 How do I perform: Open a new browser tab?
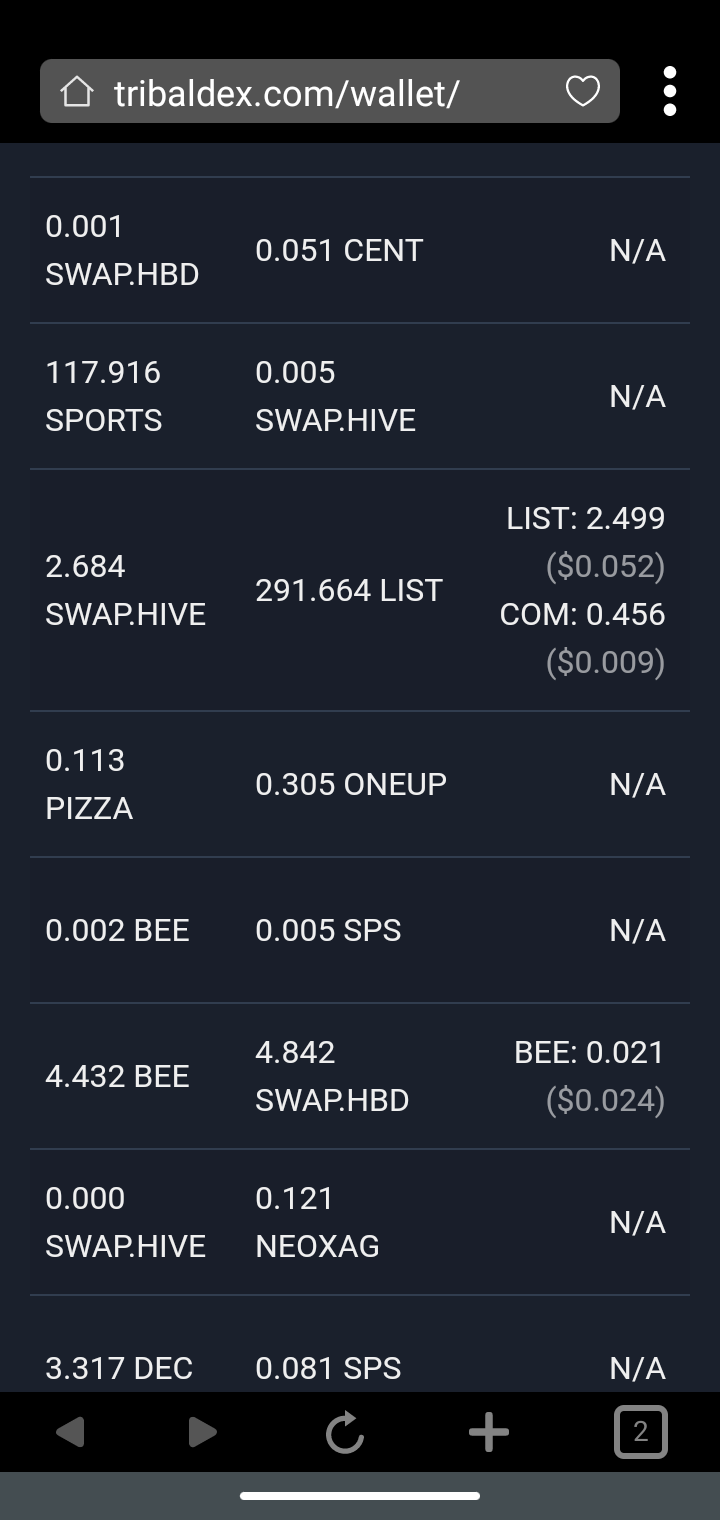(489, 1432)
